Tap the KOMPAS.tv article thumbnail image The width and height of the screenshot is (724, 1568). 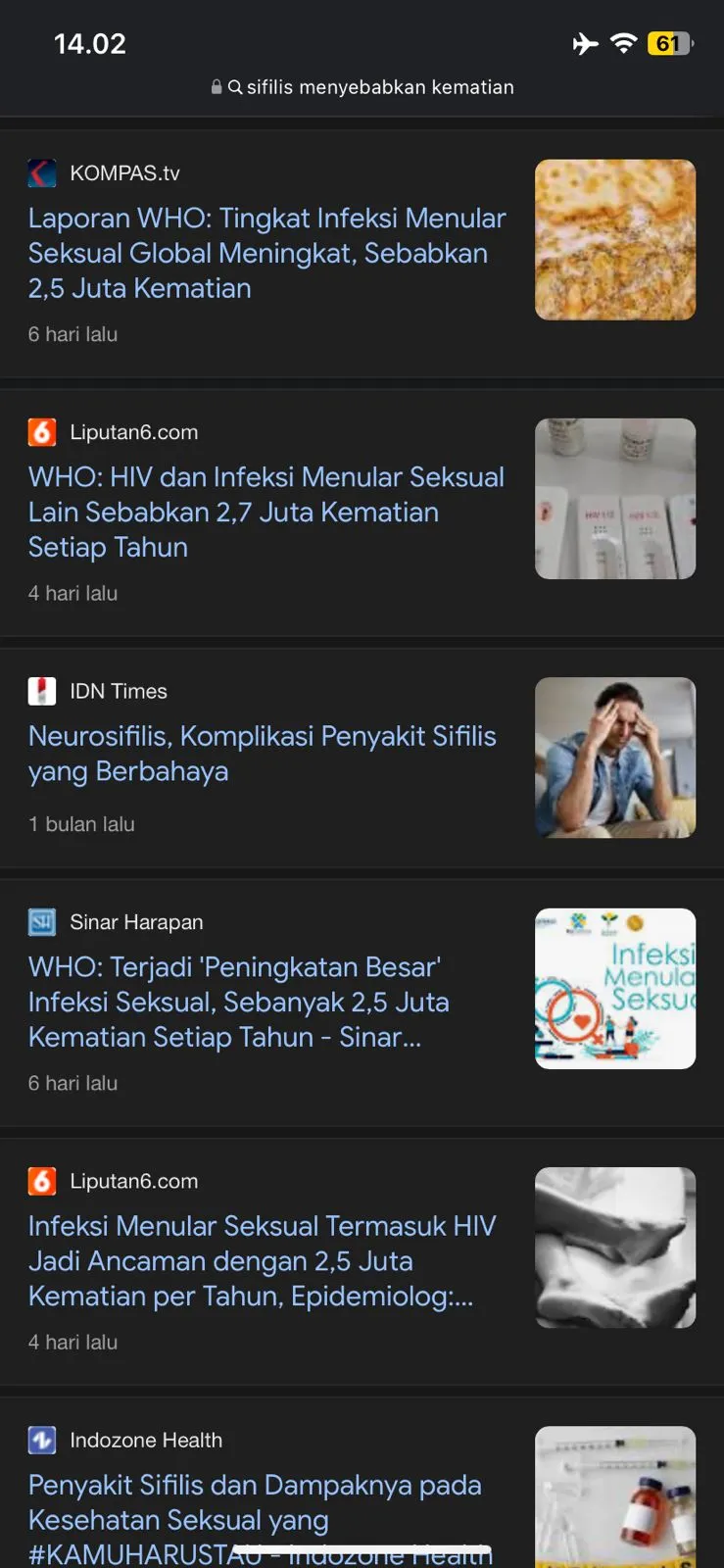(615, 240)
